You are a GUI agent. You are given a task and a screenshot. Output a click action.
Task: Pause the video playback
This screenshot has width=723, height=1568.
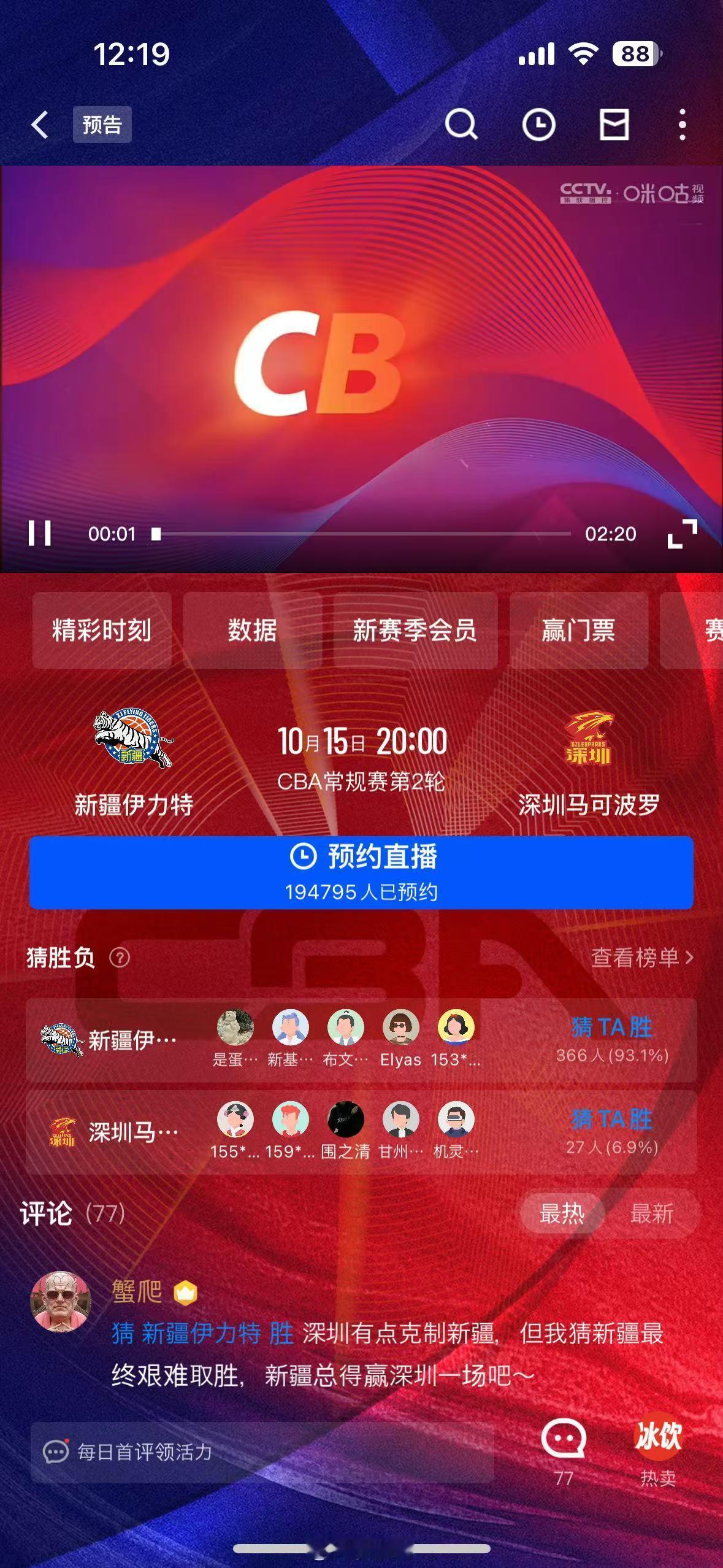pyautogui.click(x=40, y=534)
